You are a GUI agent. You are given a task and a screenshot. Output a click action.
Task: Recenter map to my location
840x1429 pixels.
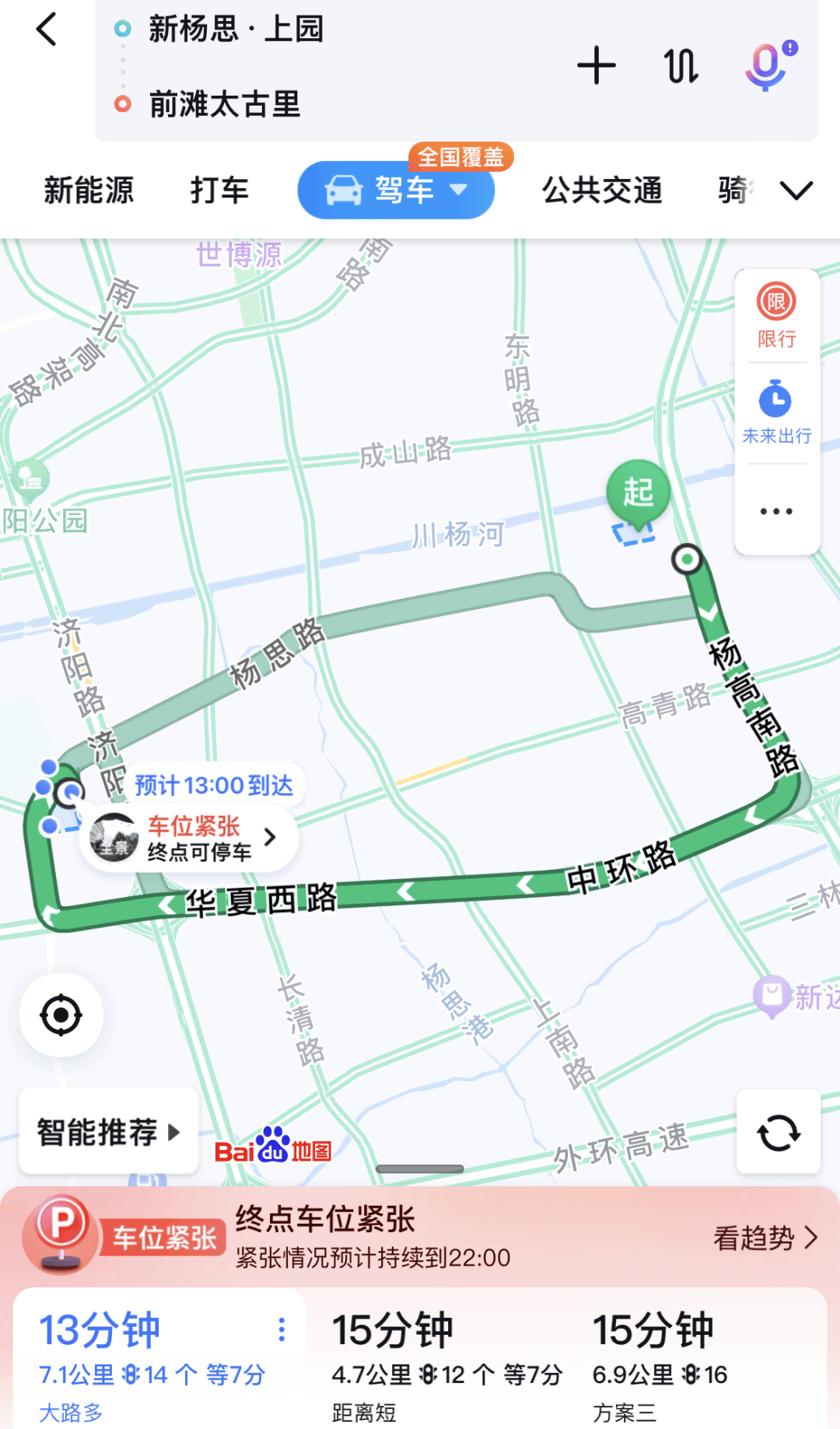[x=61, y=1015]
